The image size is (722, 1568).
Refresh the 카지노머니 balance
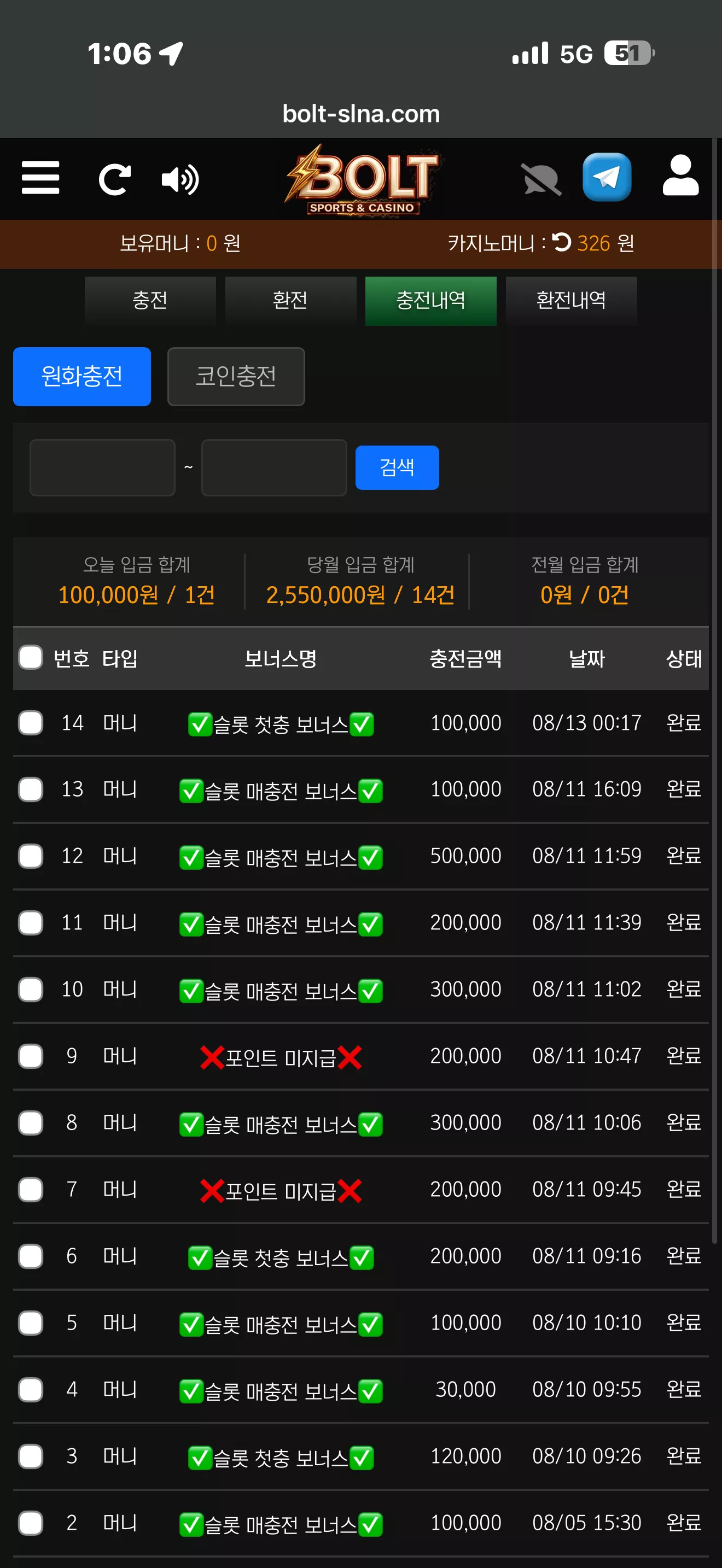pos(561,242)
